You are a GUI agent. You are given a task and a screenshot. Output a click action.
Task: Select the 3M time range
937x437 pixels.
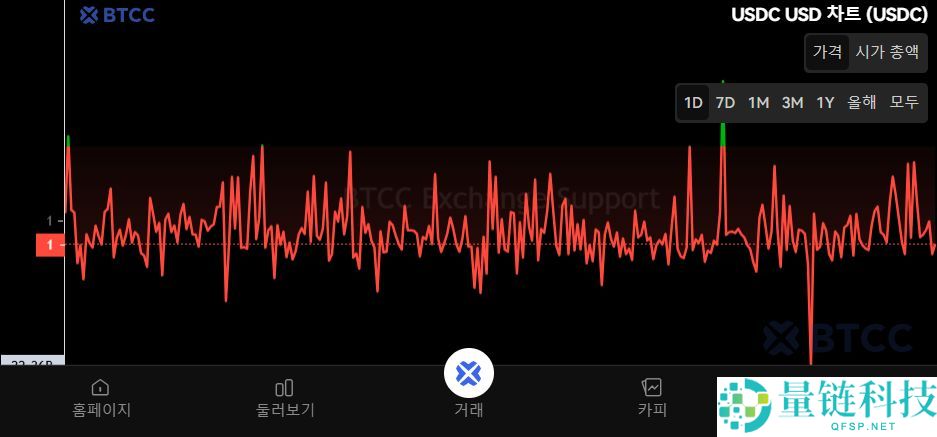792,102
